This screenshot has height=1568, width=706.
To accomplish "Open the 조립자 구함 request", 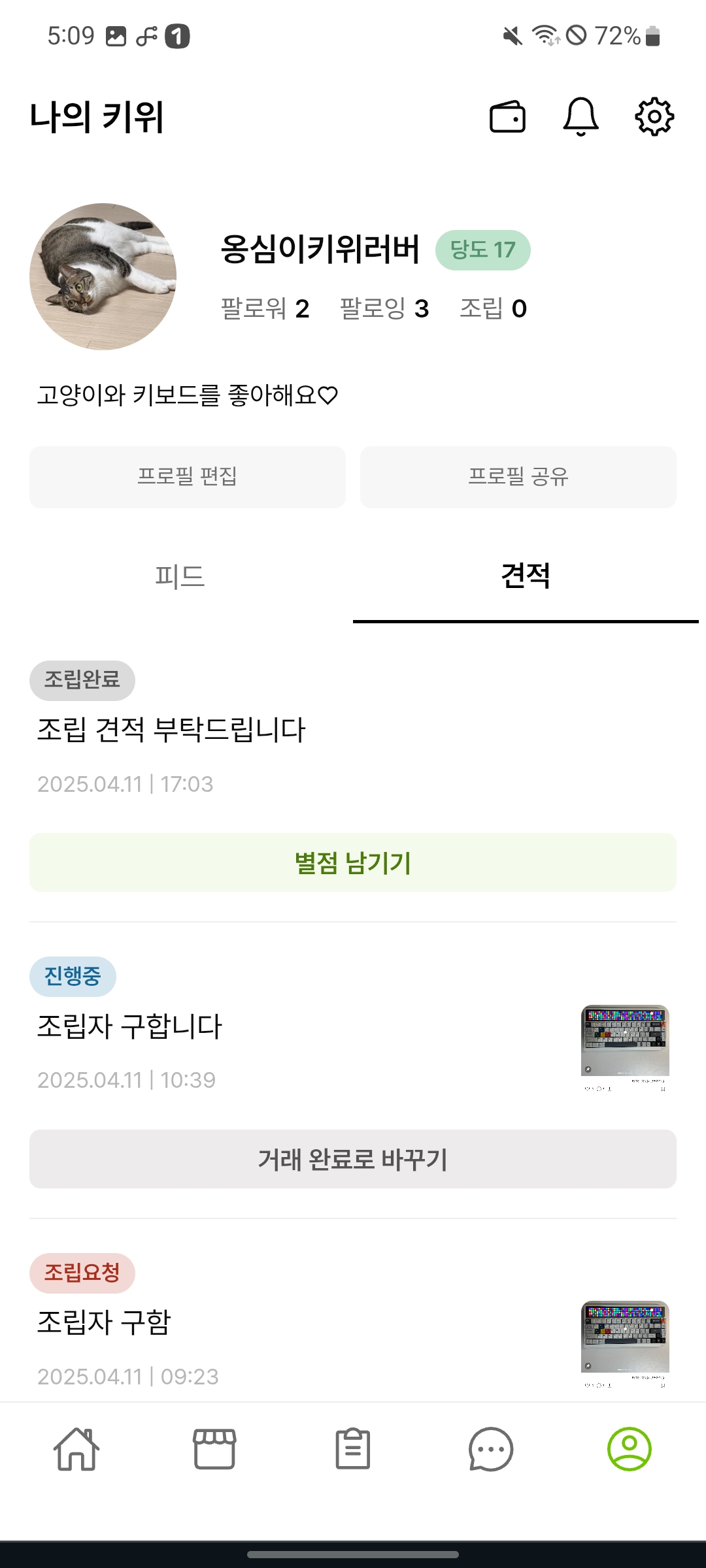I will pyautogui.click(x=104, y=1322).
